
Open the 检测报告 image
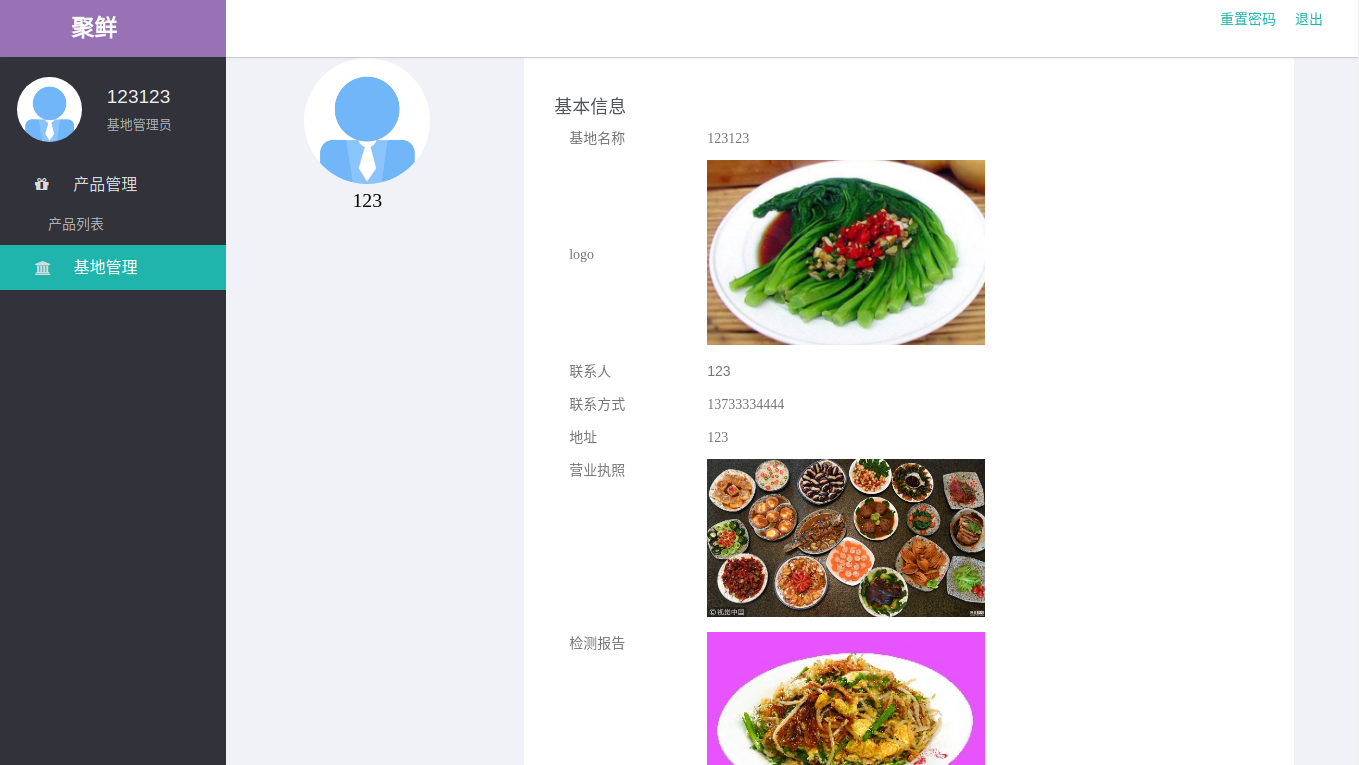click(x=845, y=698)
